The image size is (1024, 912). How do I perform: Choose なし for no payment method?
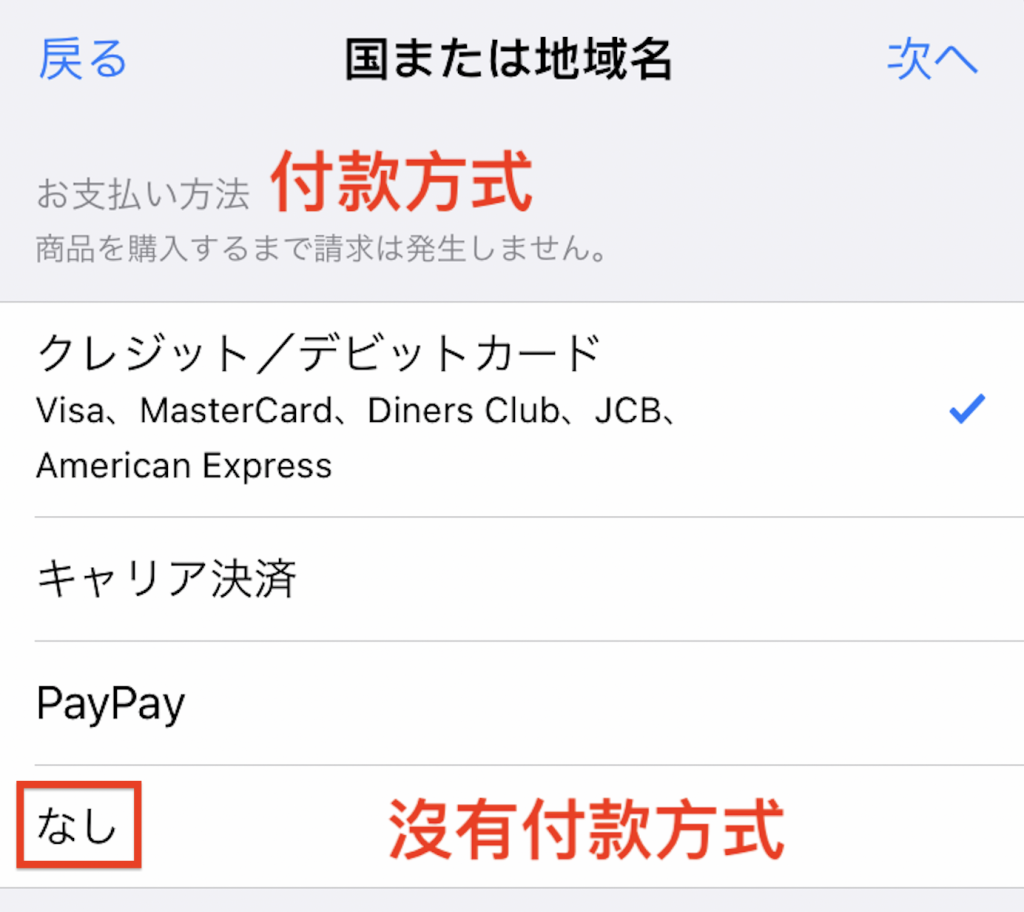78,827
